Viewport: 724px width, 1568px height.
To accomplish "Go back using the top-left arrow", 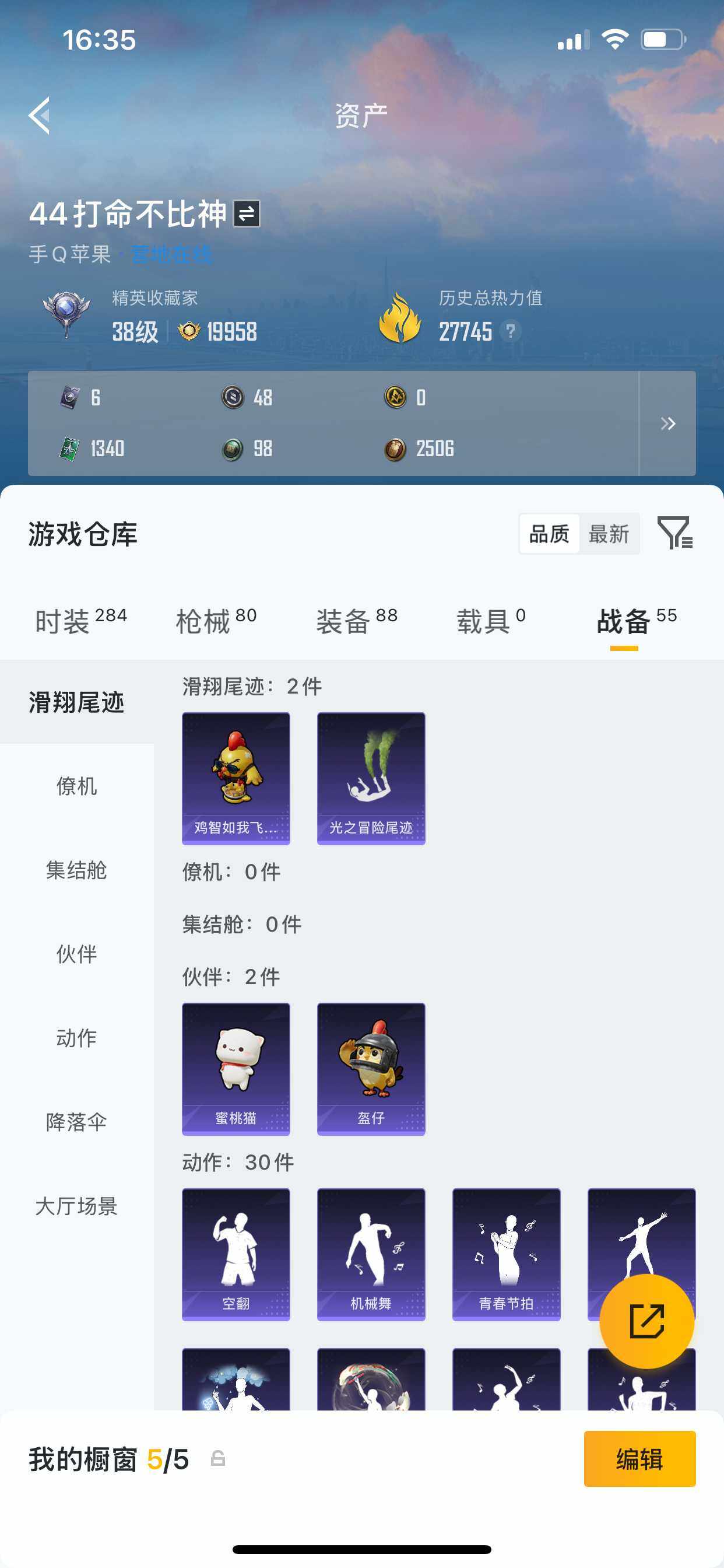I will pyautogui.click(x=40, y=115).
